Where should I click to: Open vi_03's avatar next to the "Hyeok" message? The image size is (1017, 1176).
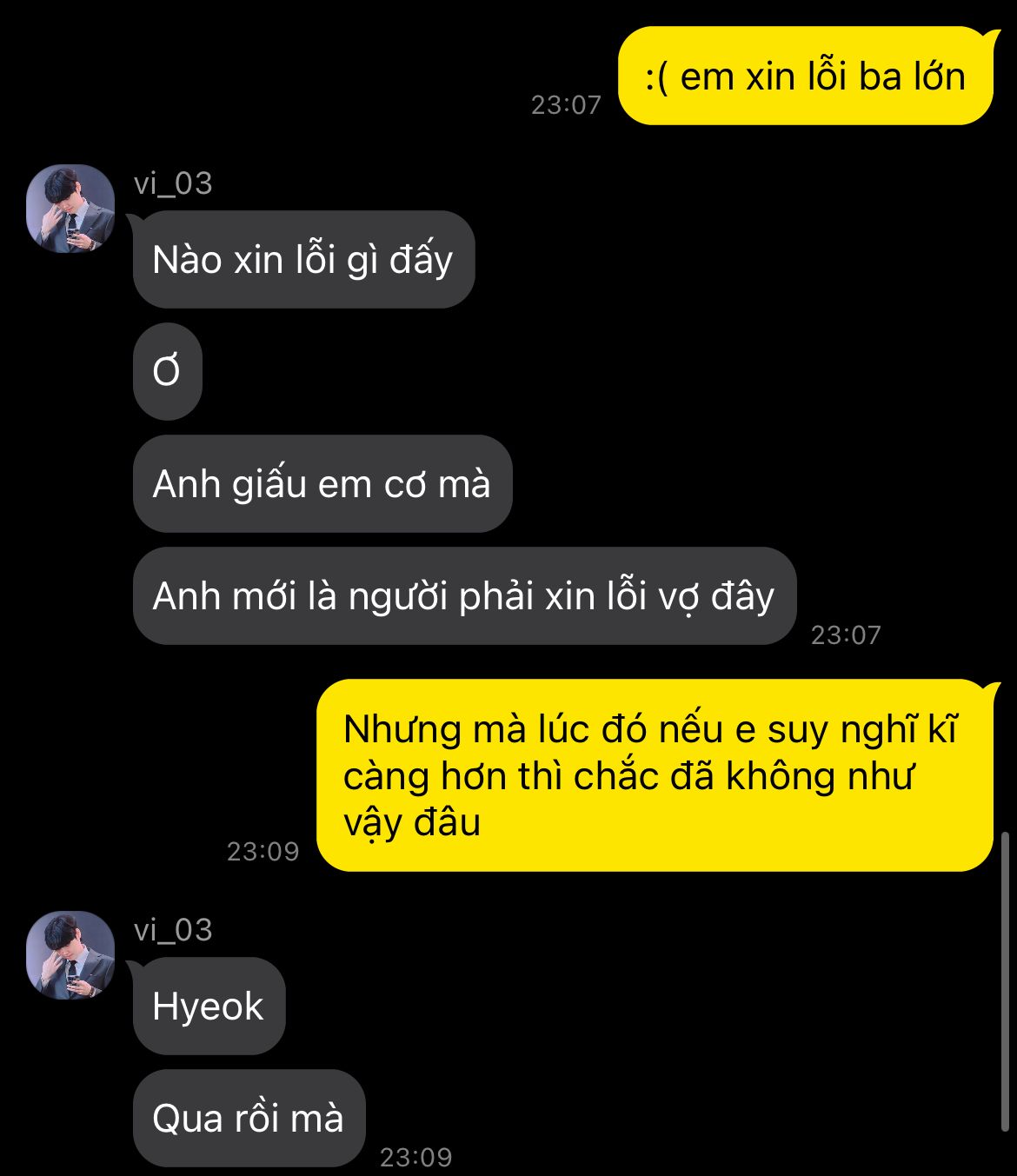tap(70, 955)
